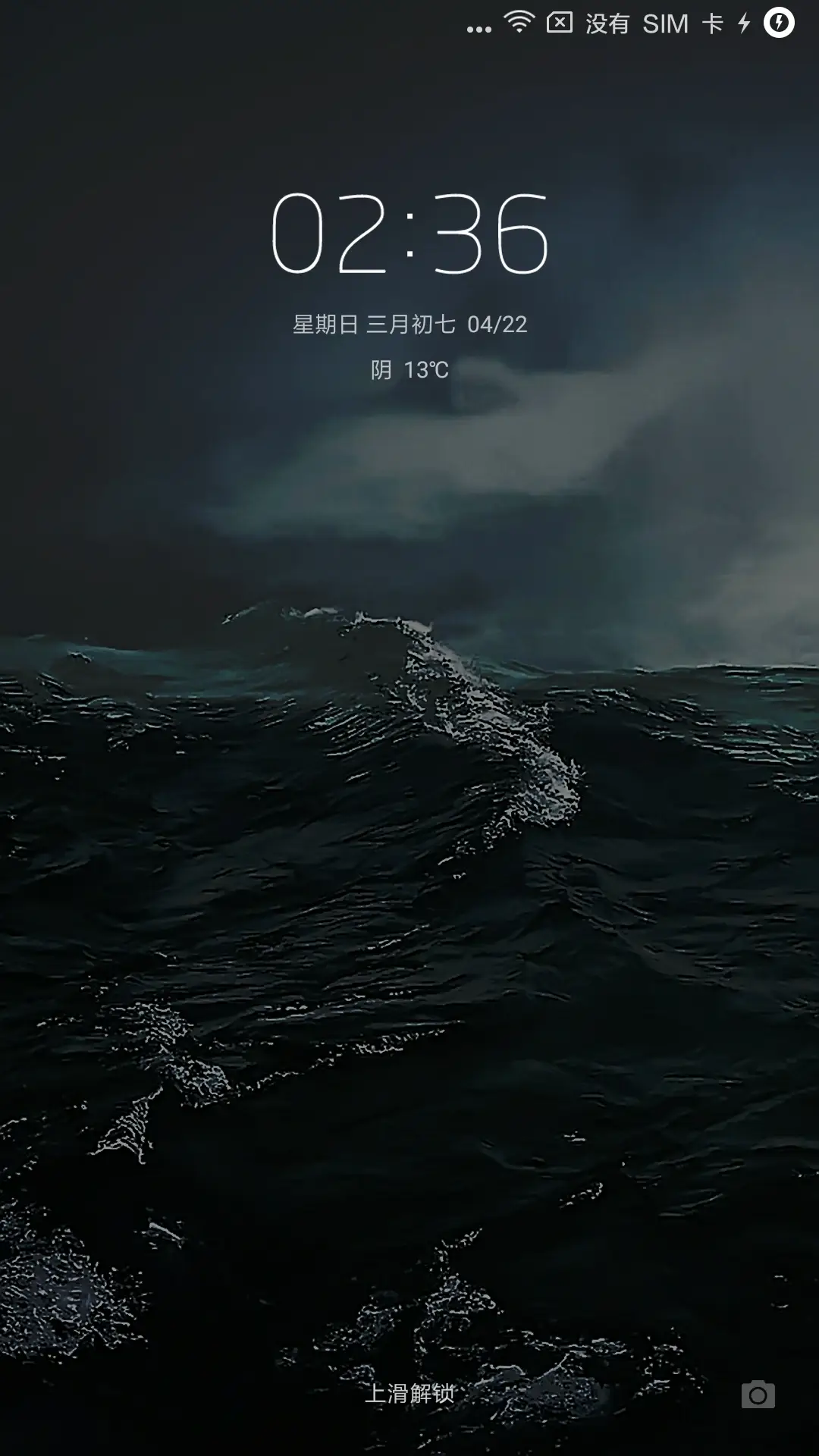The width and height of the screenshot is (819, 1456).
Task: Open the weather 阴 13℃ widget
Action: (409, 370)
